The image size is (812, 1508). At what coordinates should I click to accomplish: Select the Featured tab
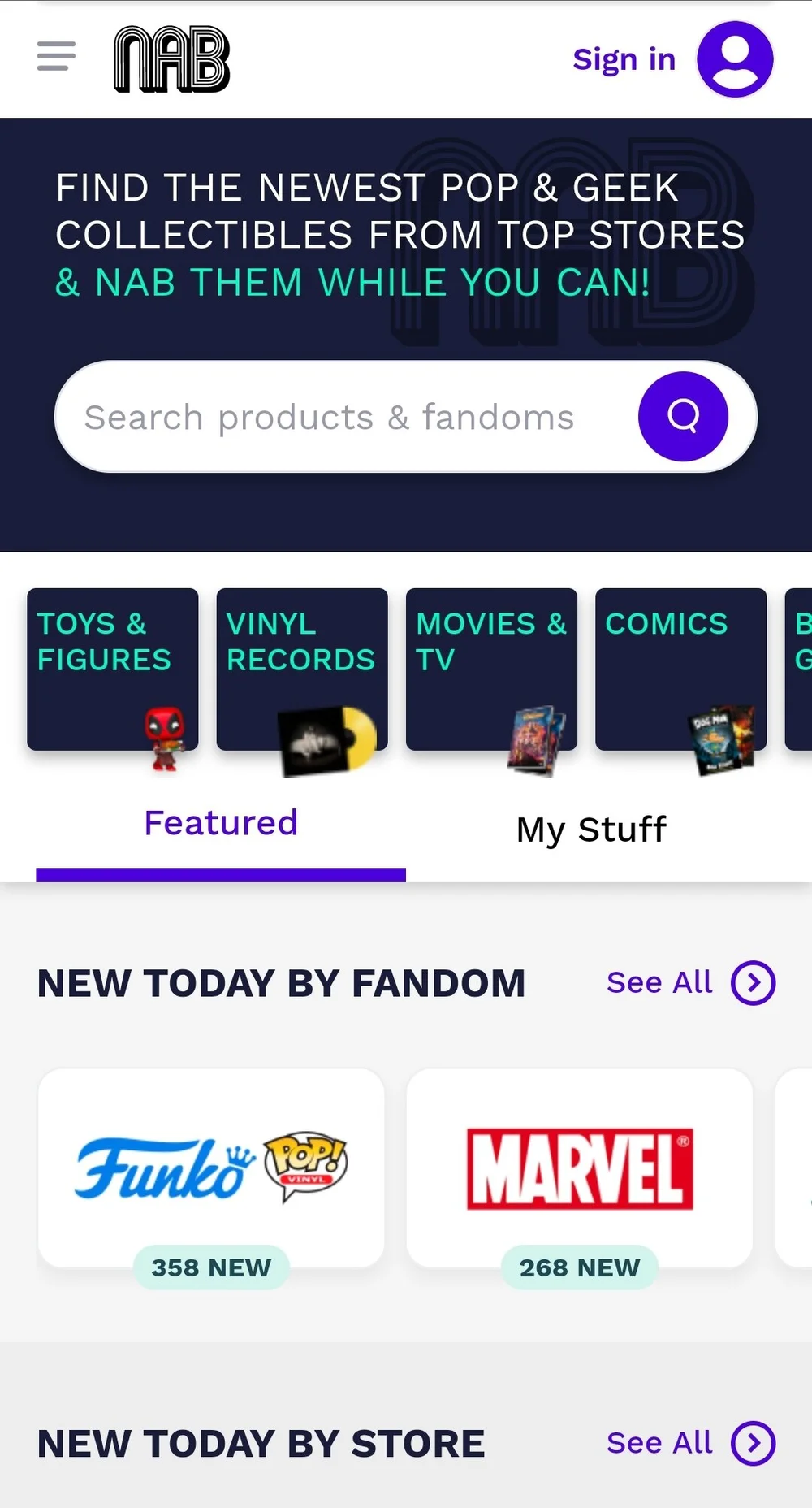point(221,824)
